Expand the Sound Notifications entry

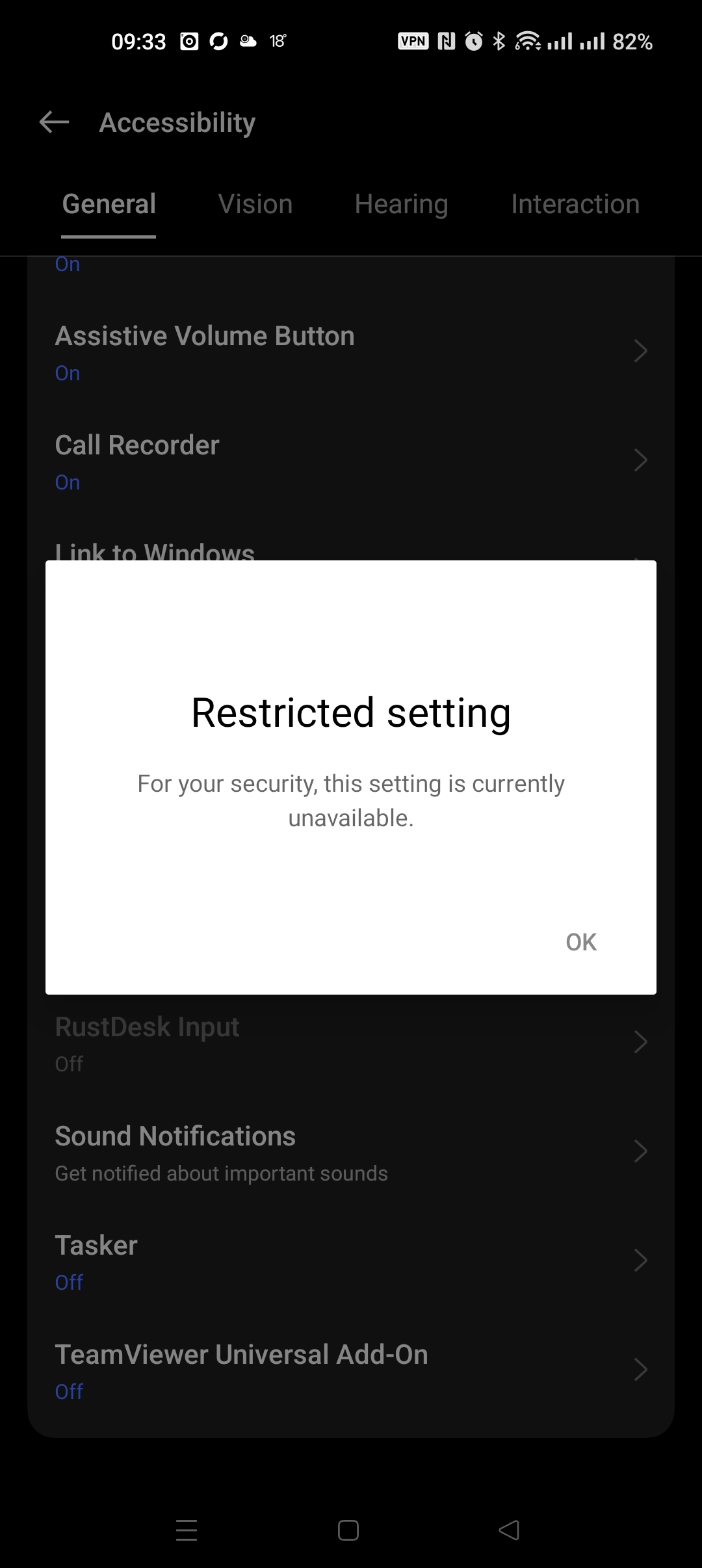[351, 1151]
